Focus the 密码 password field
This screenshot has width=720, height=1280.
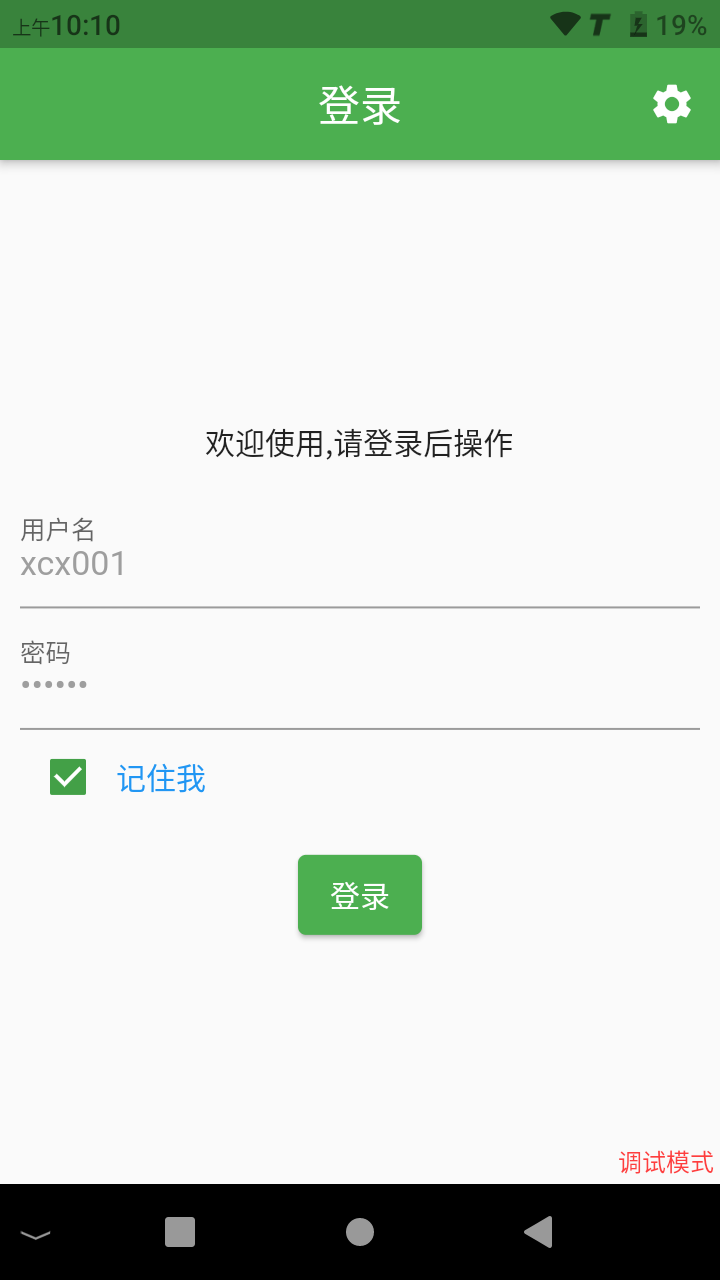[x=360, y=687]
